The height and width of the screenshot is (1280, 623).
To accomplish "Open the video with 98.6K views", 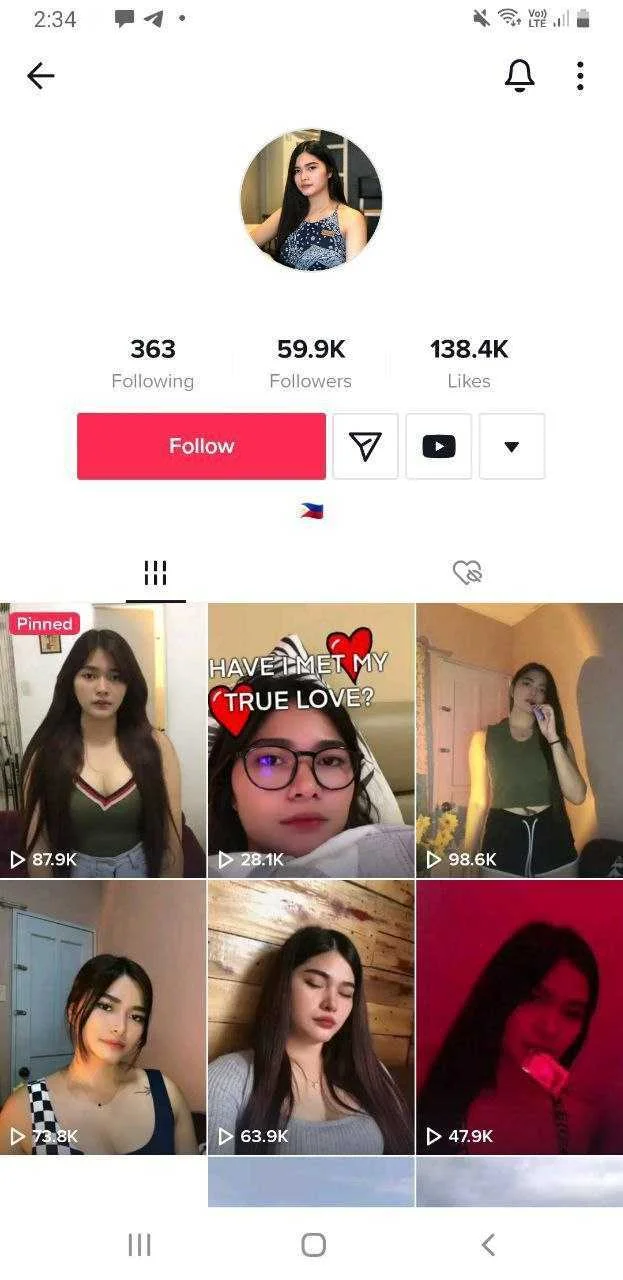I will [519, 740].
